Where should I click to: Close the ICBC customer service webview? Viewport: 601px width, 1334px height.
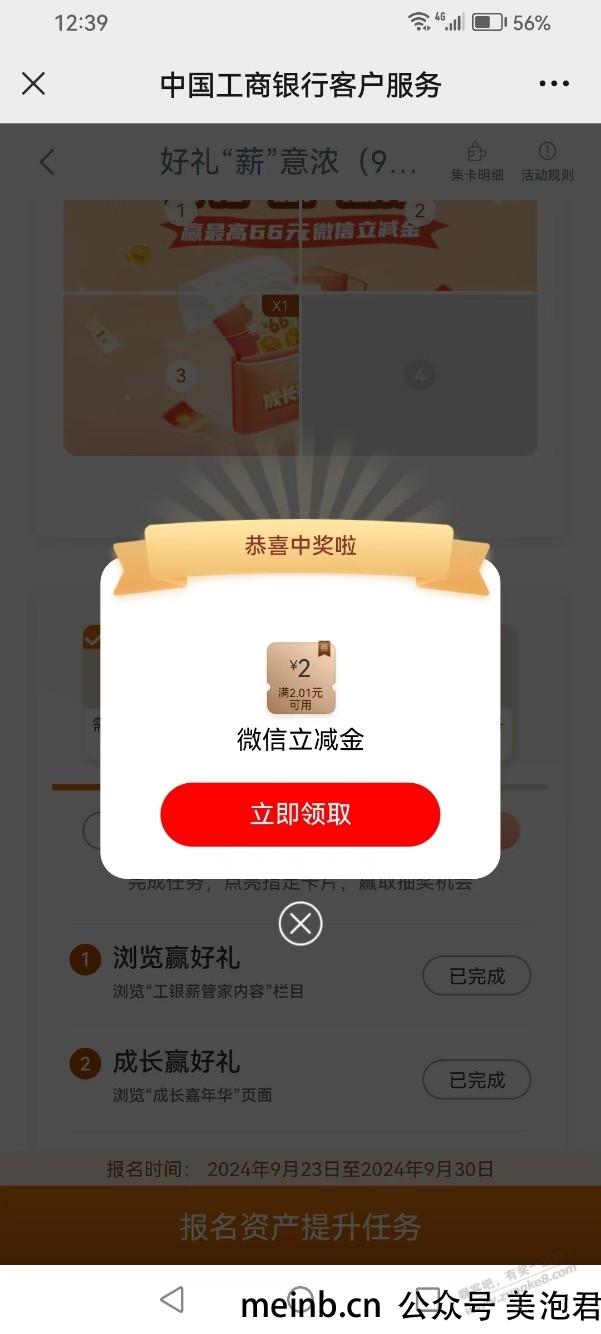tap(33, 84)
